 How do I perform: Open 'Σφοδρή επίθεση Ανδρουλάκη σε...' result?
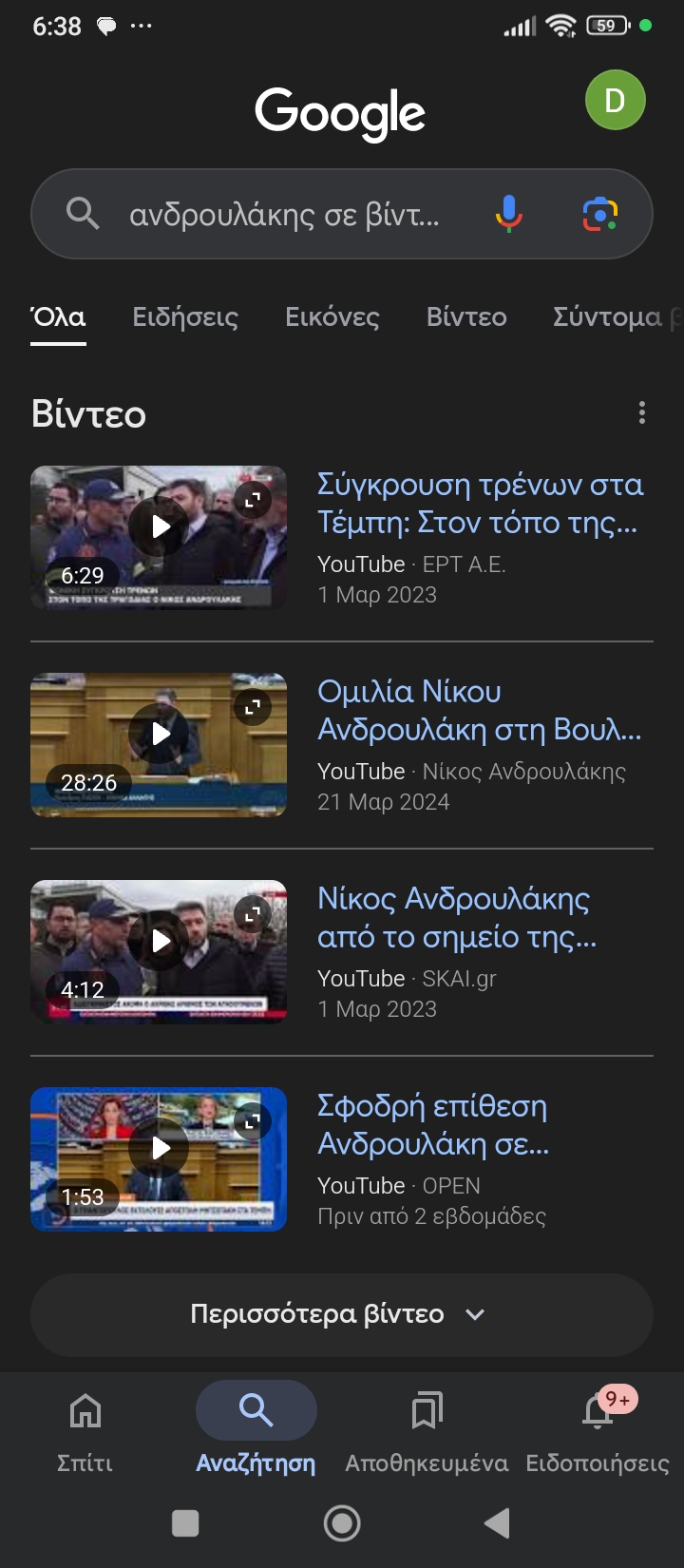[433, 1124]
